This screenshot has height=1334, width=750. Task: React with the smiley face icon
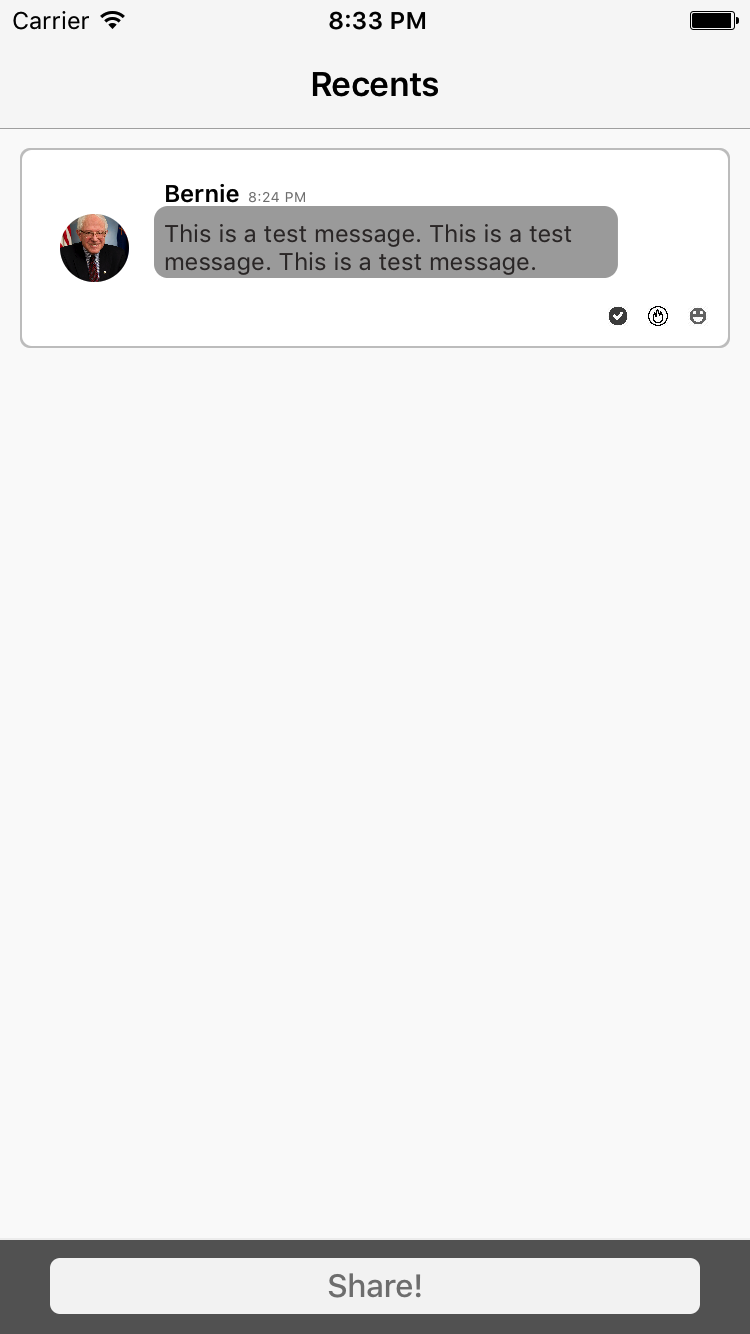698,316
